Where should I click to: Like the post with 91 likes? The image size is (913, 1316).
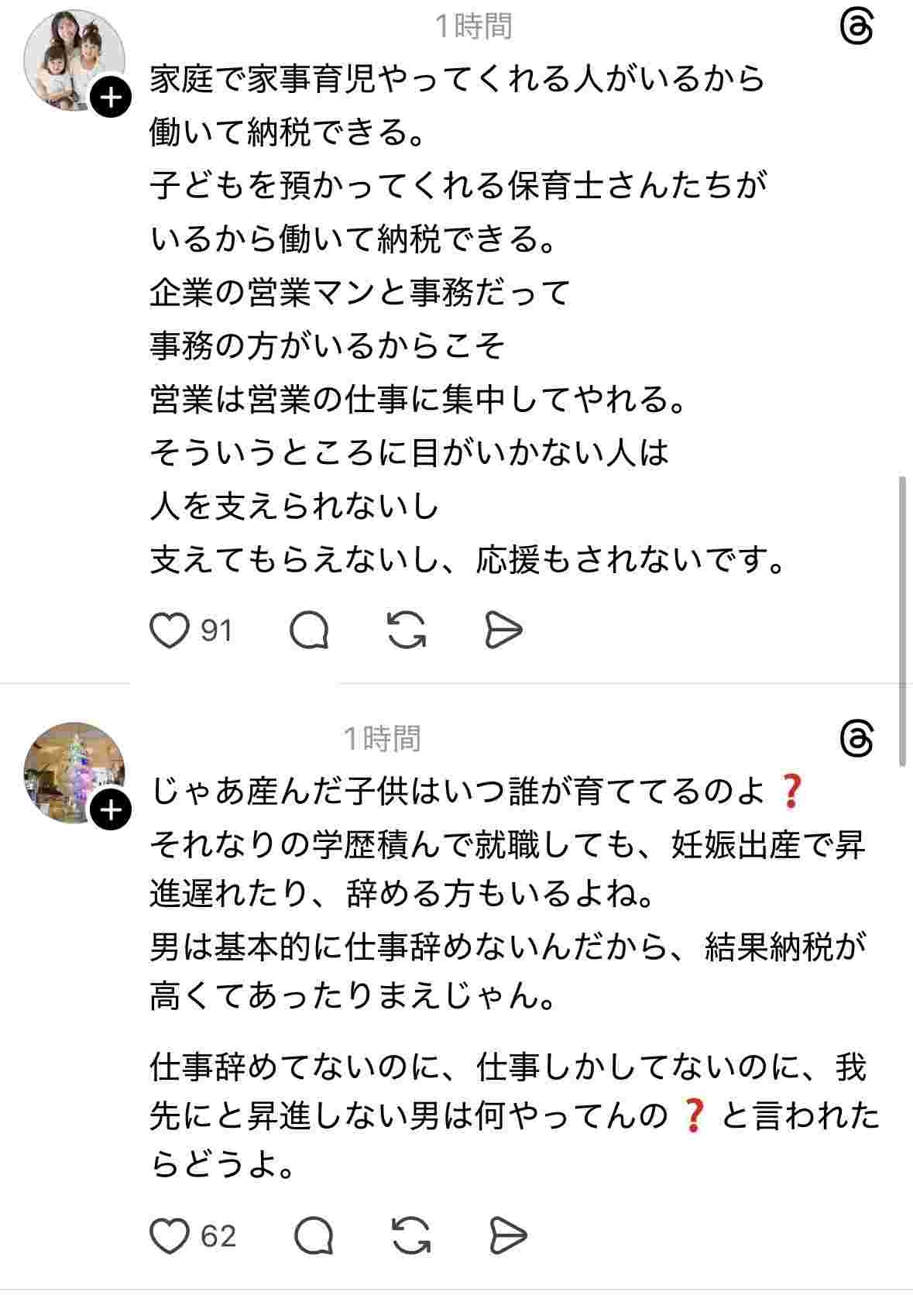click(x=169, y=630)
